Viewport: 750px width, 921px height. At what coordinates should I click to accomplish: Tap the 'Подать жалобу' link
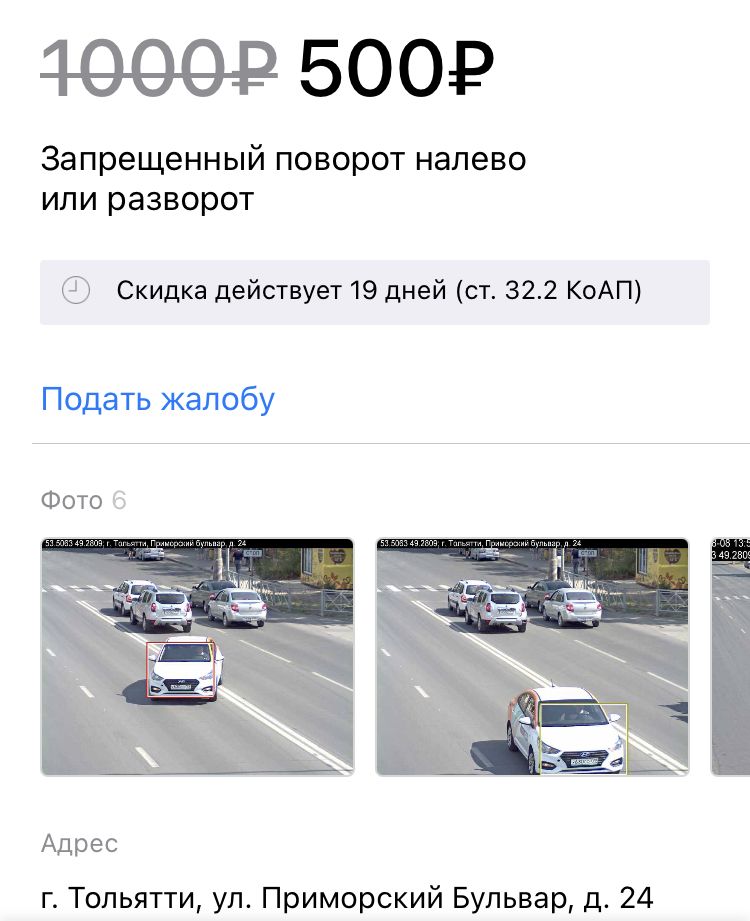158,400
